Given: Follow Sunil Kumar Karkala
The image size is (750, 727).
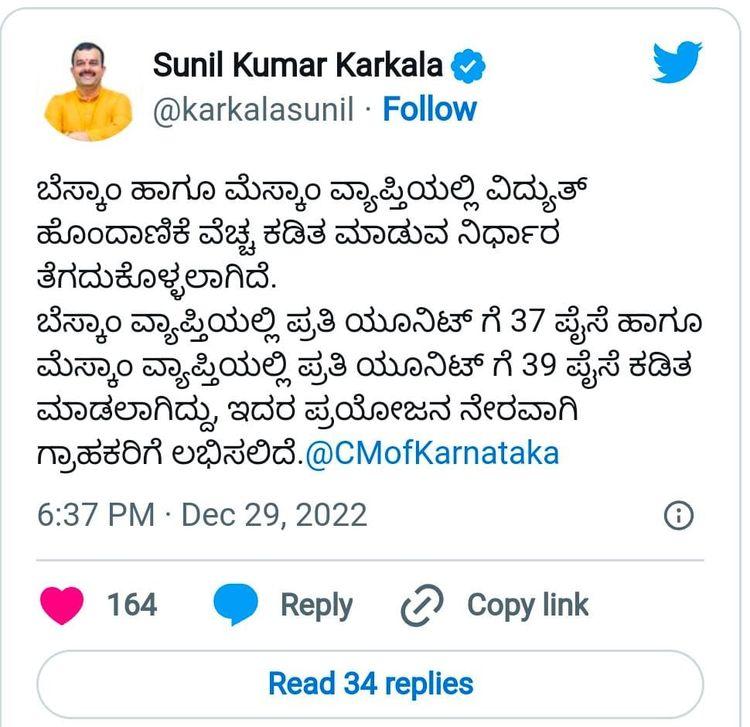Looking at the screenshot, I should coord(430,109).
